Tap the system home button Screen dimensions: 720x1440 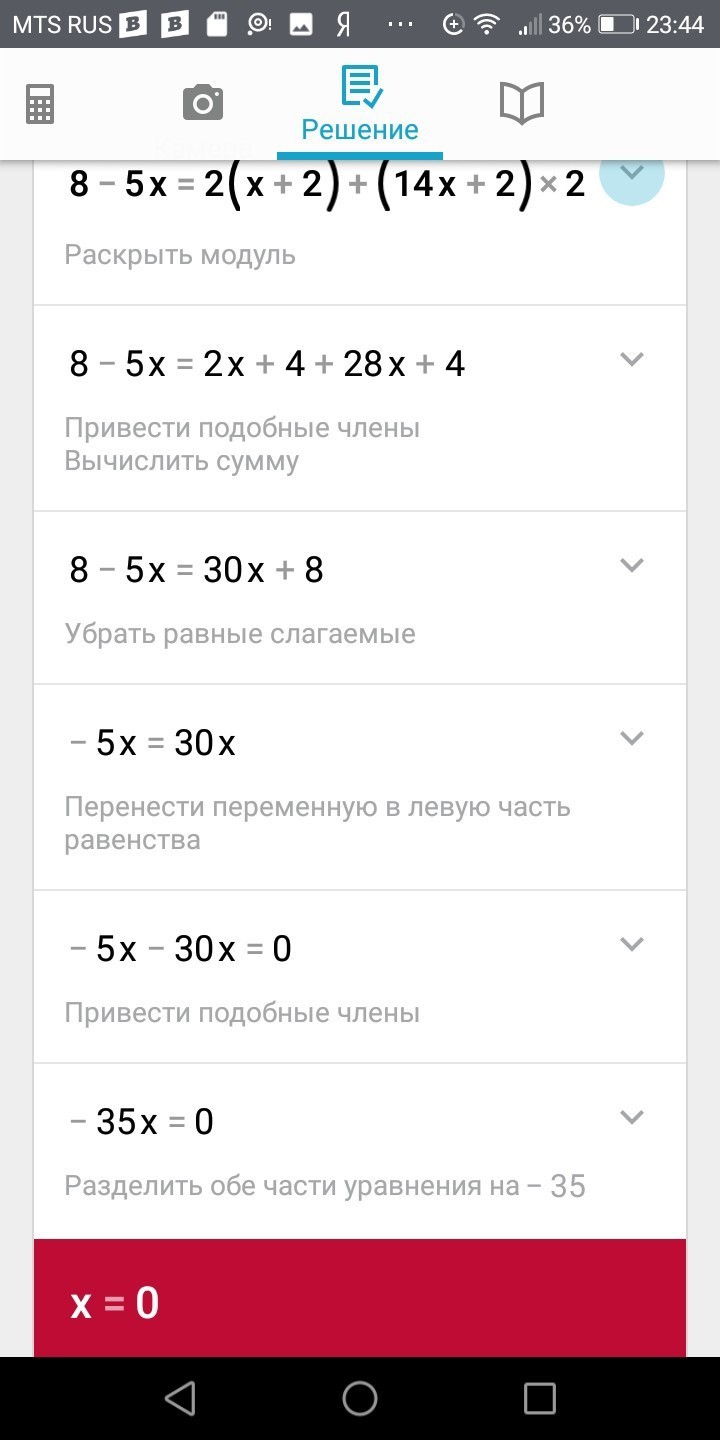coord(360,1398)
